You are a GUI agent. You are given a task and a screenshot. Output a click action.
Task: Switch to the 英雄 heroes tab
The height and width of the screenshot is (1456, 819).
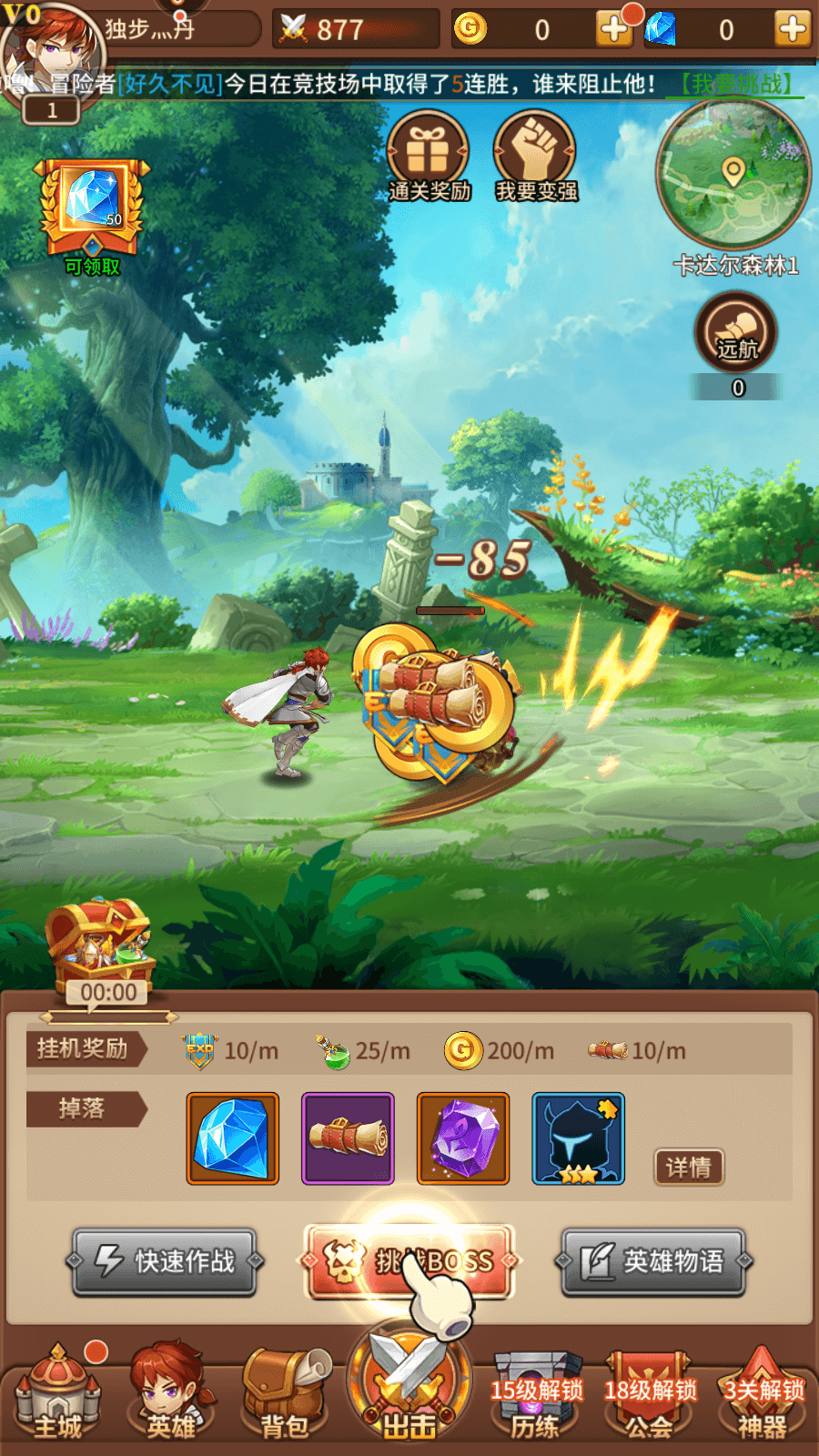click(170, 1392)
